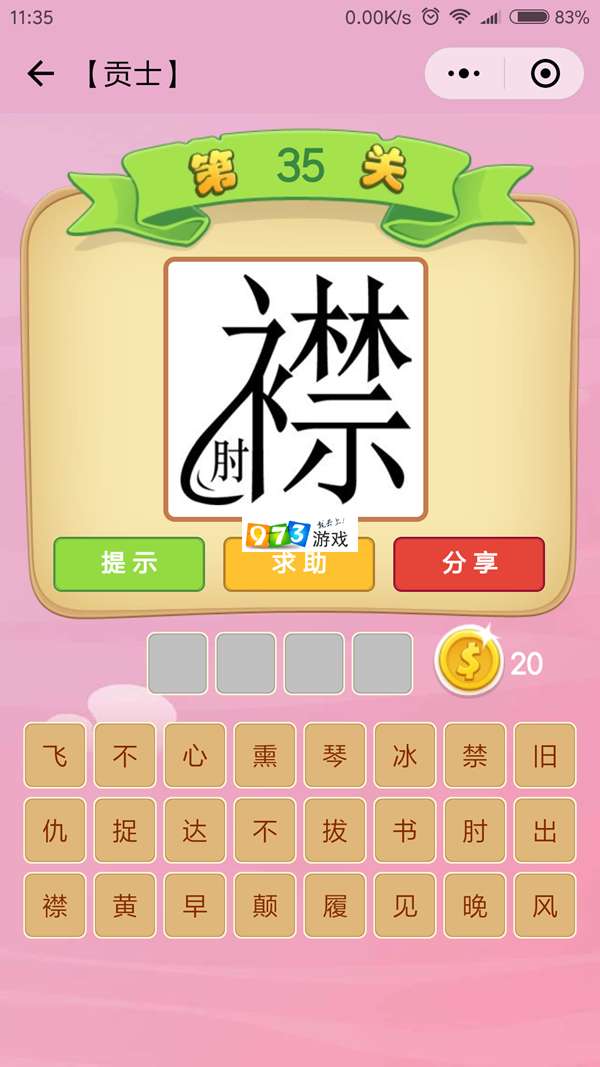600x1067 pixels.
Task: Share the puzzle via the 分享 button
Action: [x=469, y=564]
